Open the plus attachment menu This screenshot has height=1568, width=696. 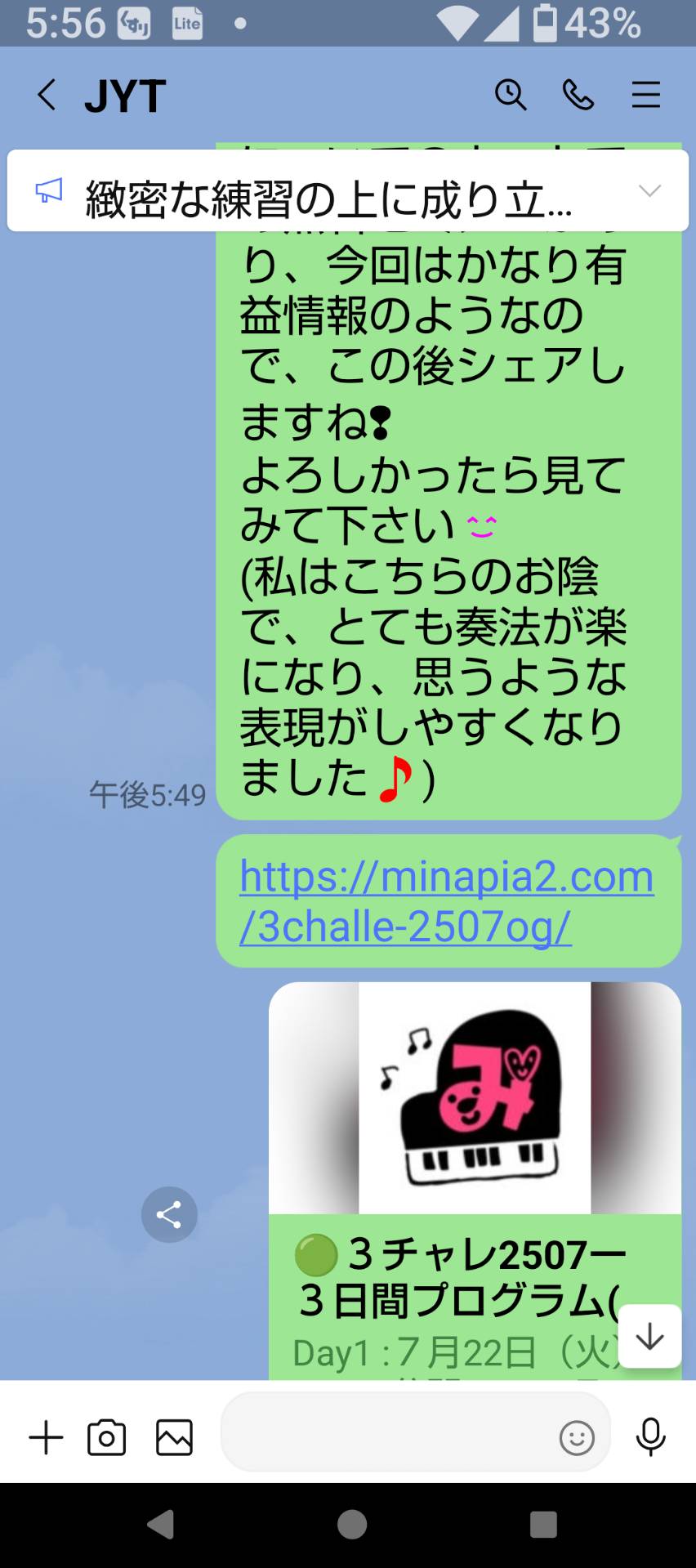46,1437
